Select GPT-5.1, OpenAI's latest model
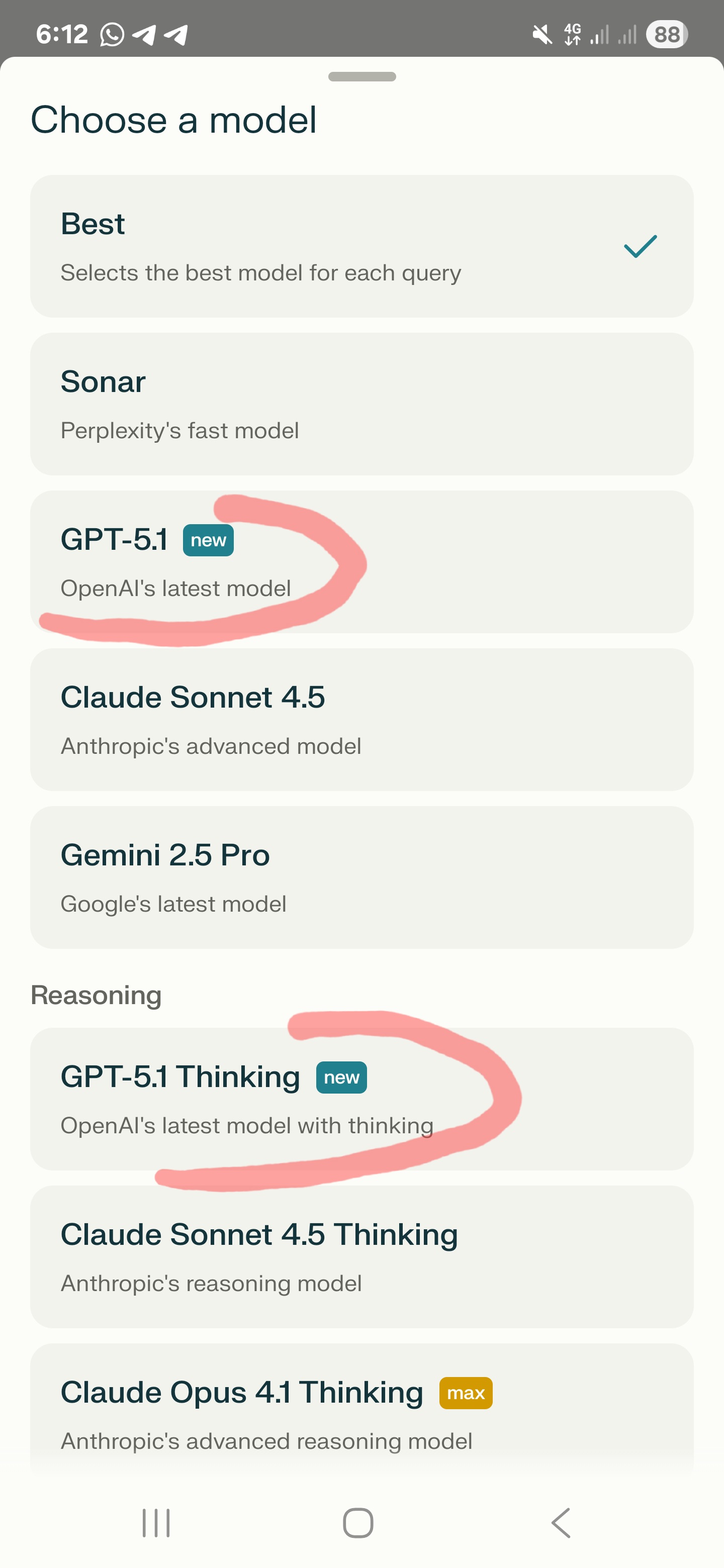 361,562
